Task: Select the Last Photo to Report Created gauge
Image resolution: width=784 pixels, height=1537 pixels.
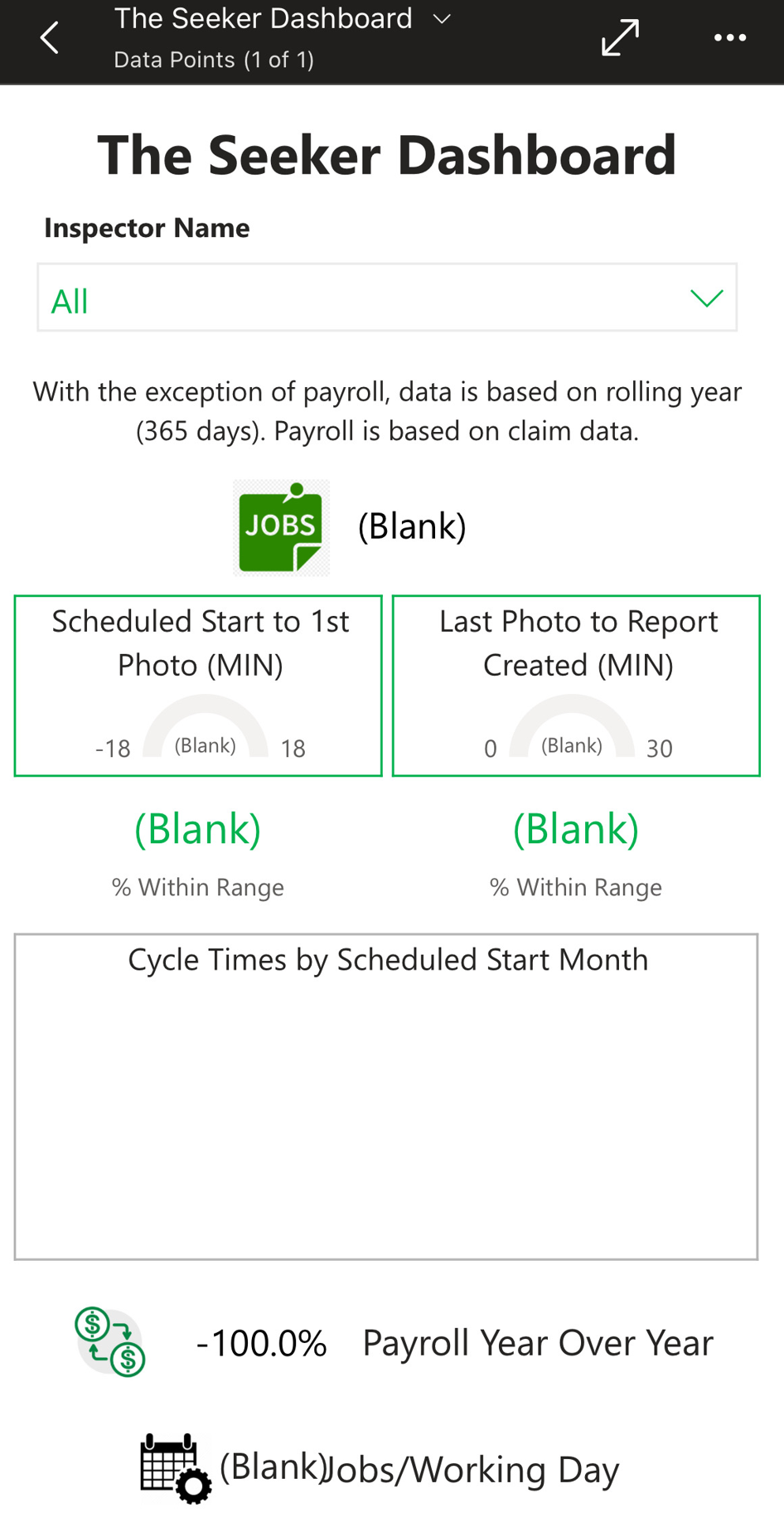Action: (576, 686)
